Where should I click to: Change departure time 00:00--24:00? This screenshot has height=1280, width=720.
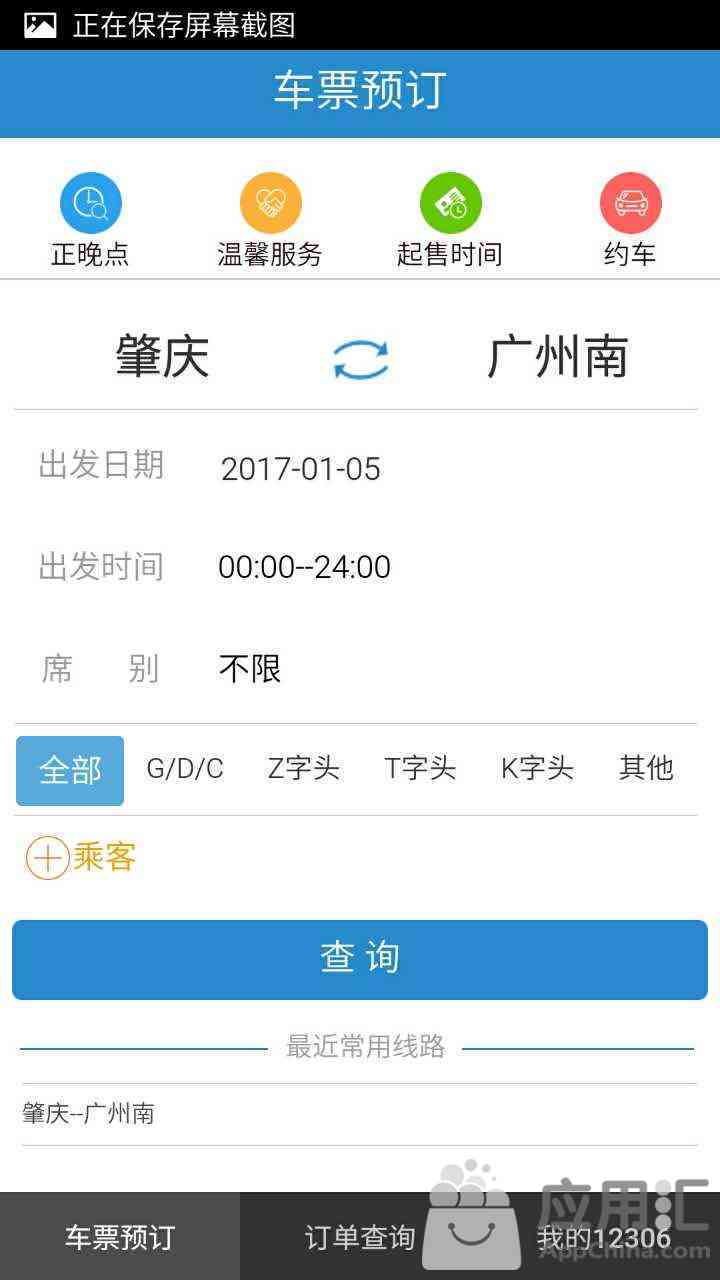[304, 567]
